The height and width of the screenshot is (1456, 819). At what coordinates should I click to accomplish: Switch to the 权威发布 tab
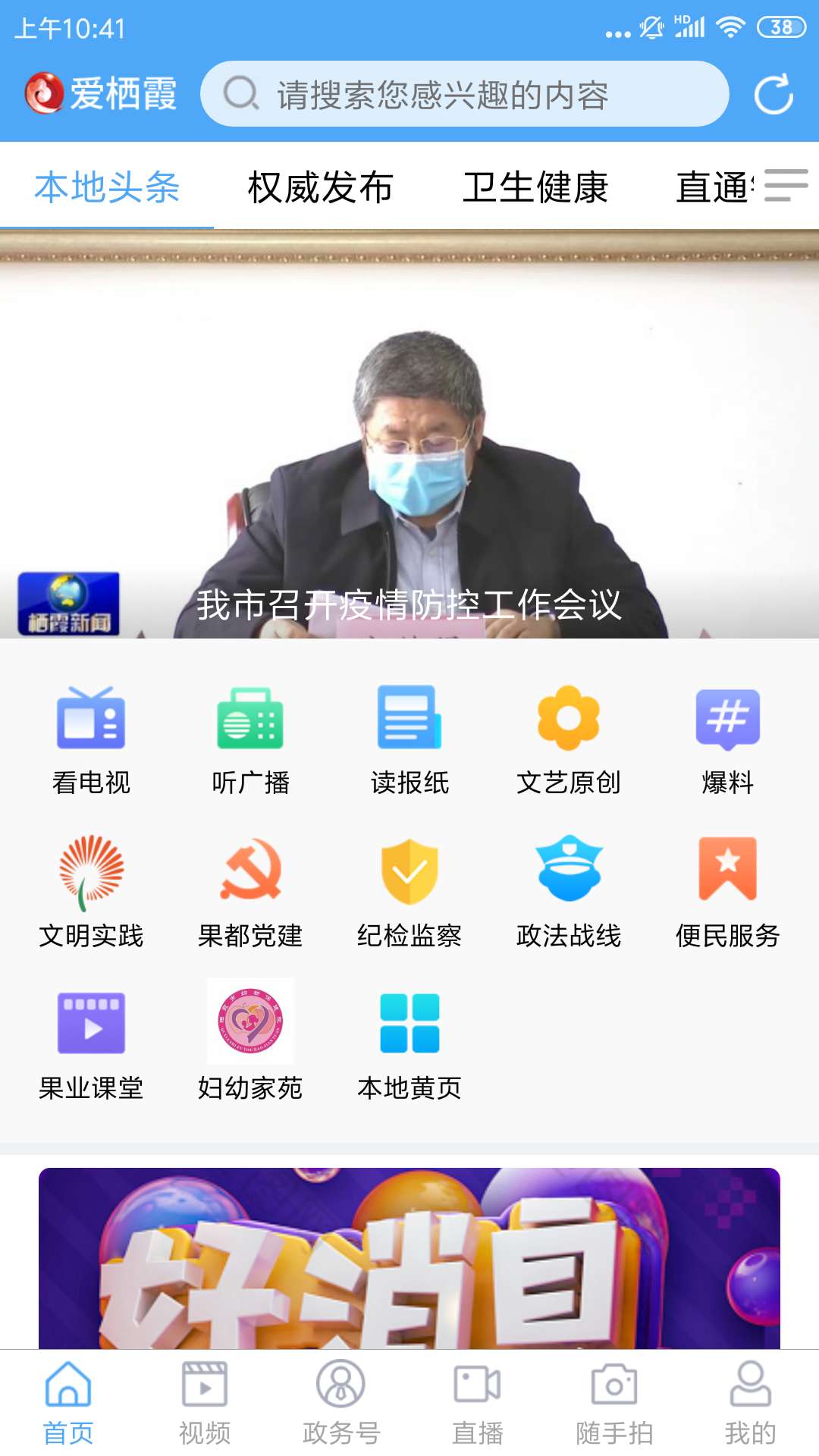click(321, 187)
